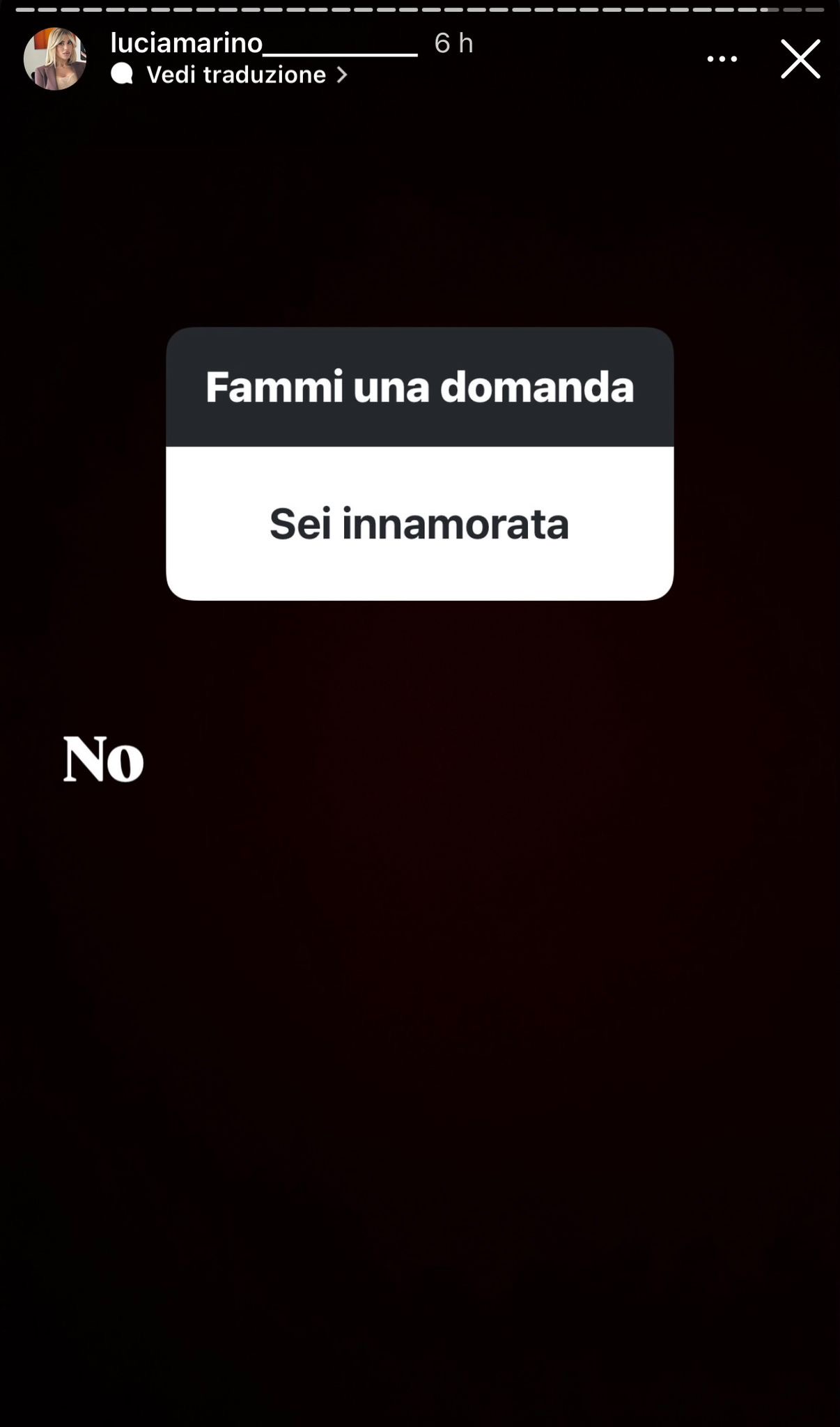Open luciamarino username profile link
The image size is (840, 1427).
pyautogui.click(x=263, y=43)
